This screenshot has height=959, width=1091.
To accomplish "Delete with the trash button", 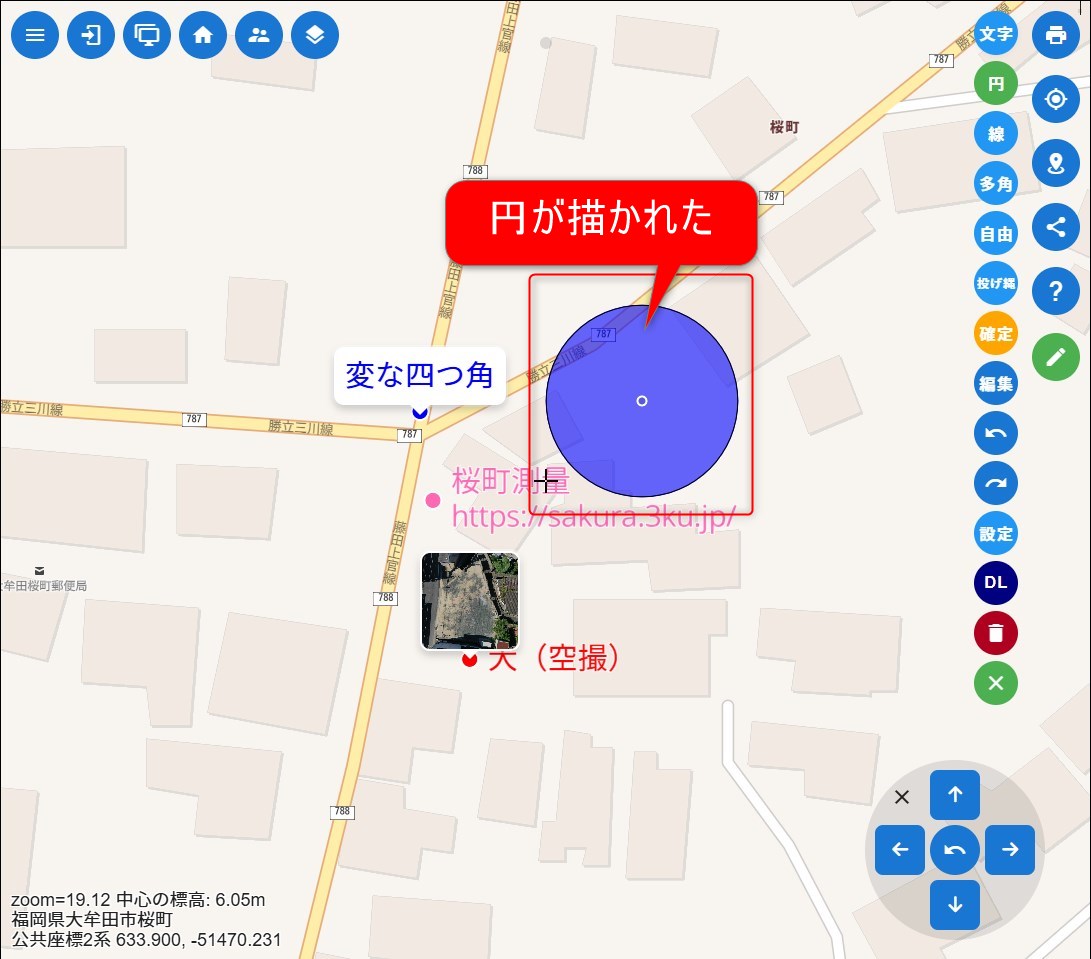I will (995, 633).
